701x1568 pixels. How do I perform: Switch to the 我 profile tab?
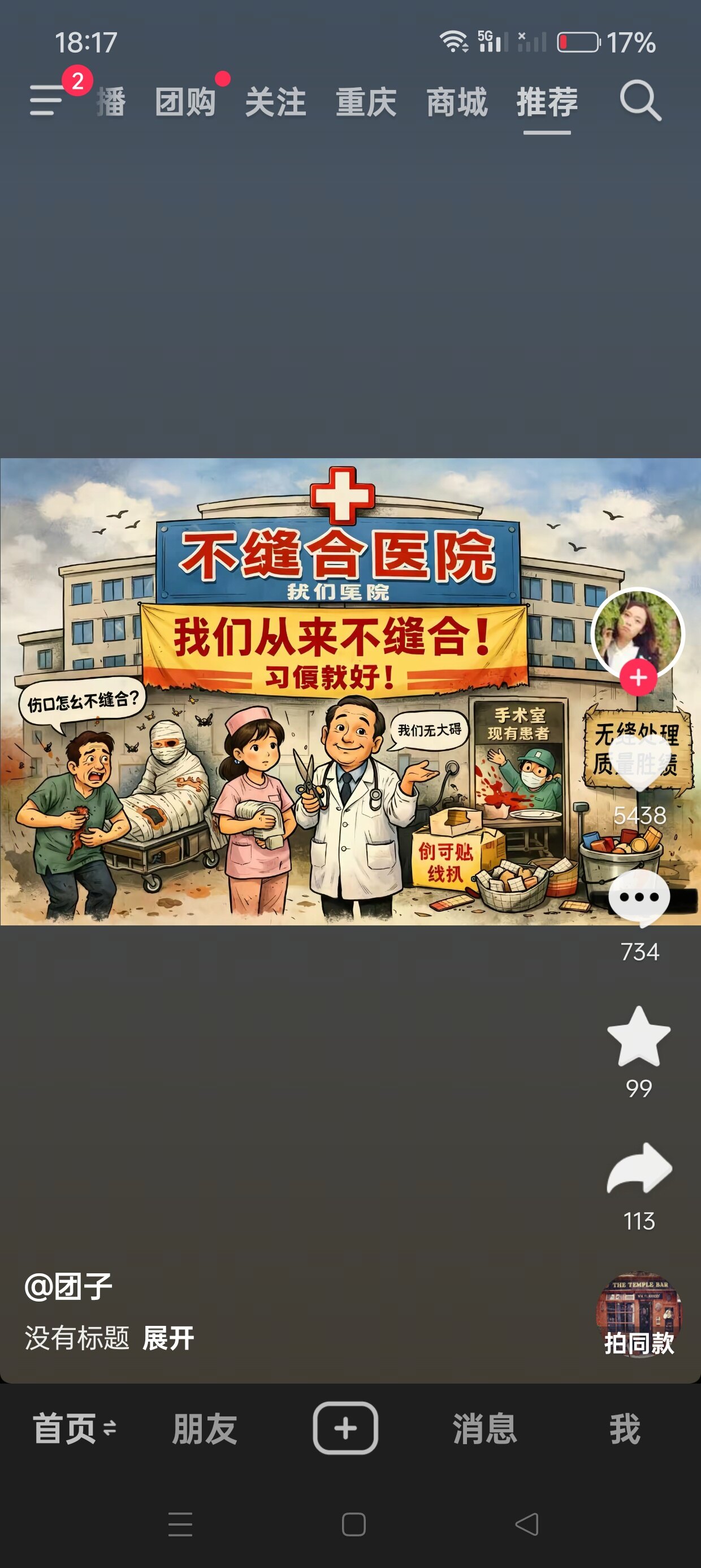tap(625, 1428)
